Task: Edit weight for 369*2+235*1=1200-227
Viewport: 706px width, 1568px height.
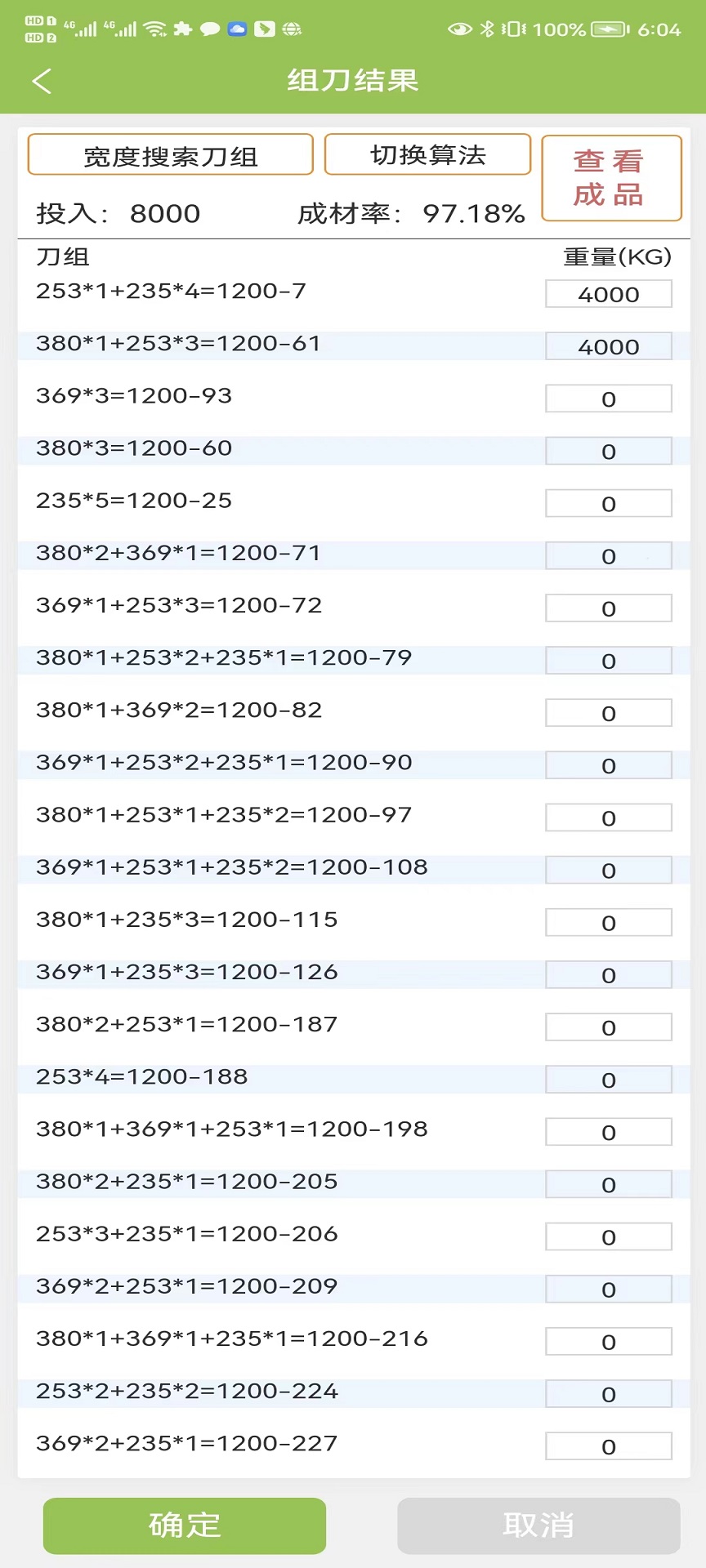Action: (x=608, y=1446)
